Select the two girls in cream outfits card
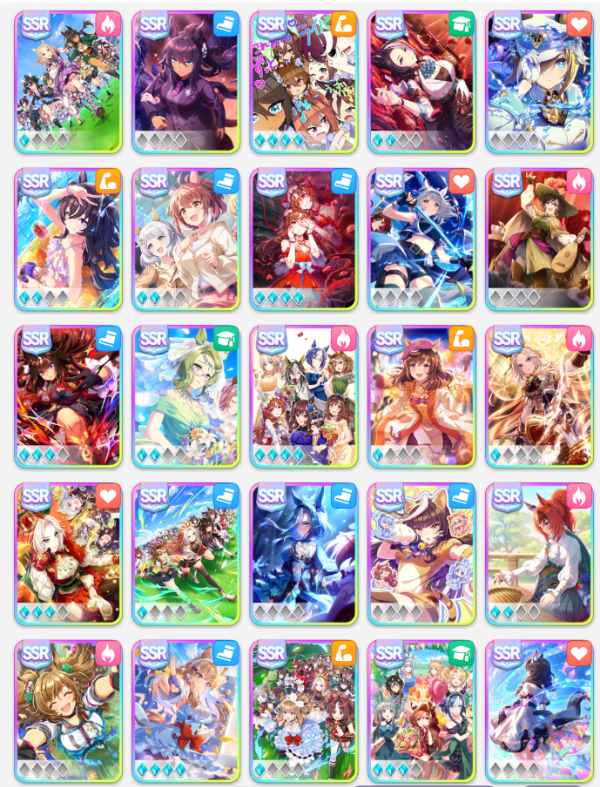600x787 pixels. [186, 239]
